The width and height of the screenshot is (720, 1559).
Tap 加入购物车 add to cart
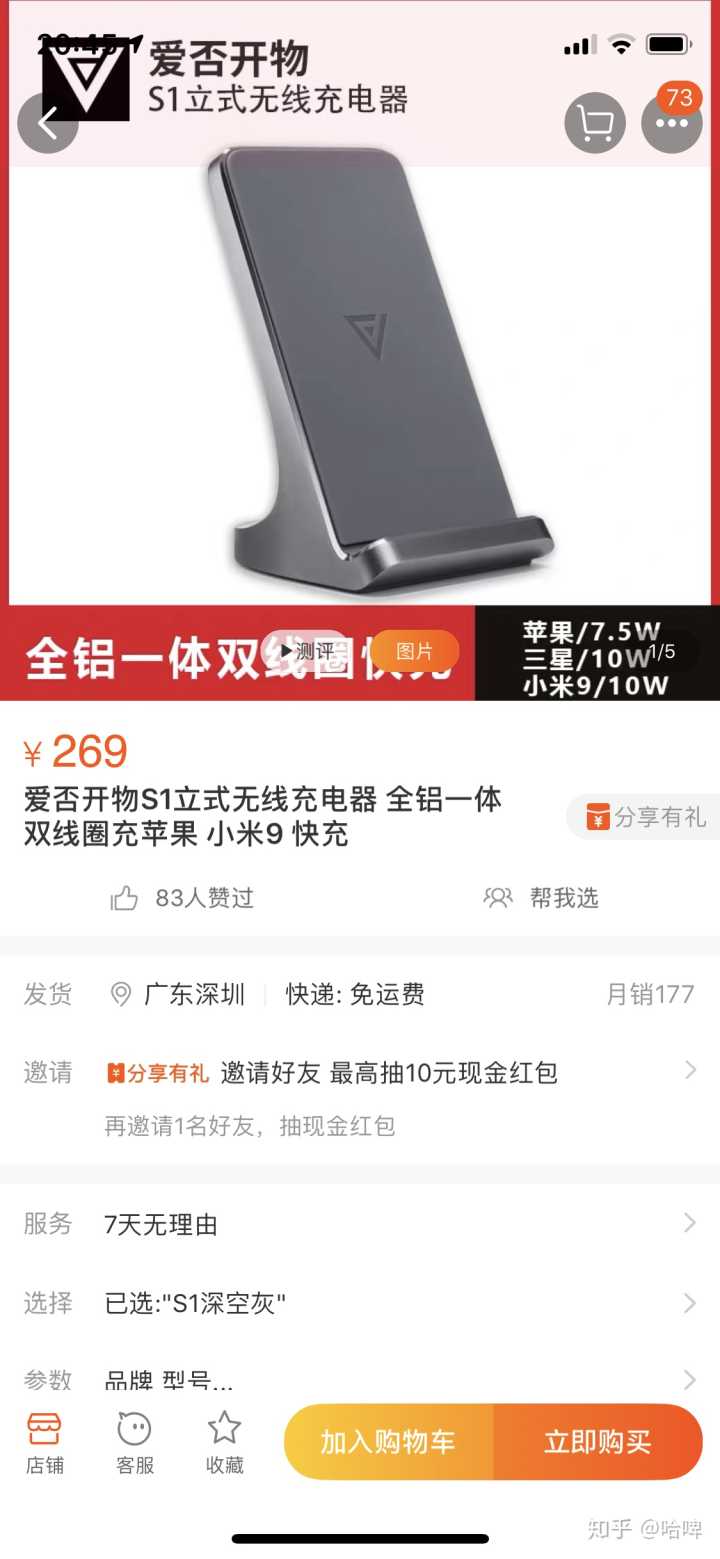point(388,1442)
